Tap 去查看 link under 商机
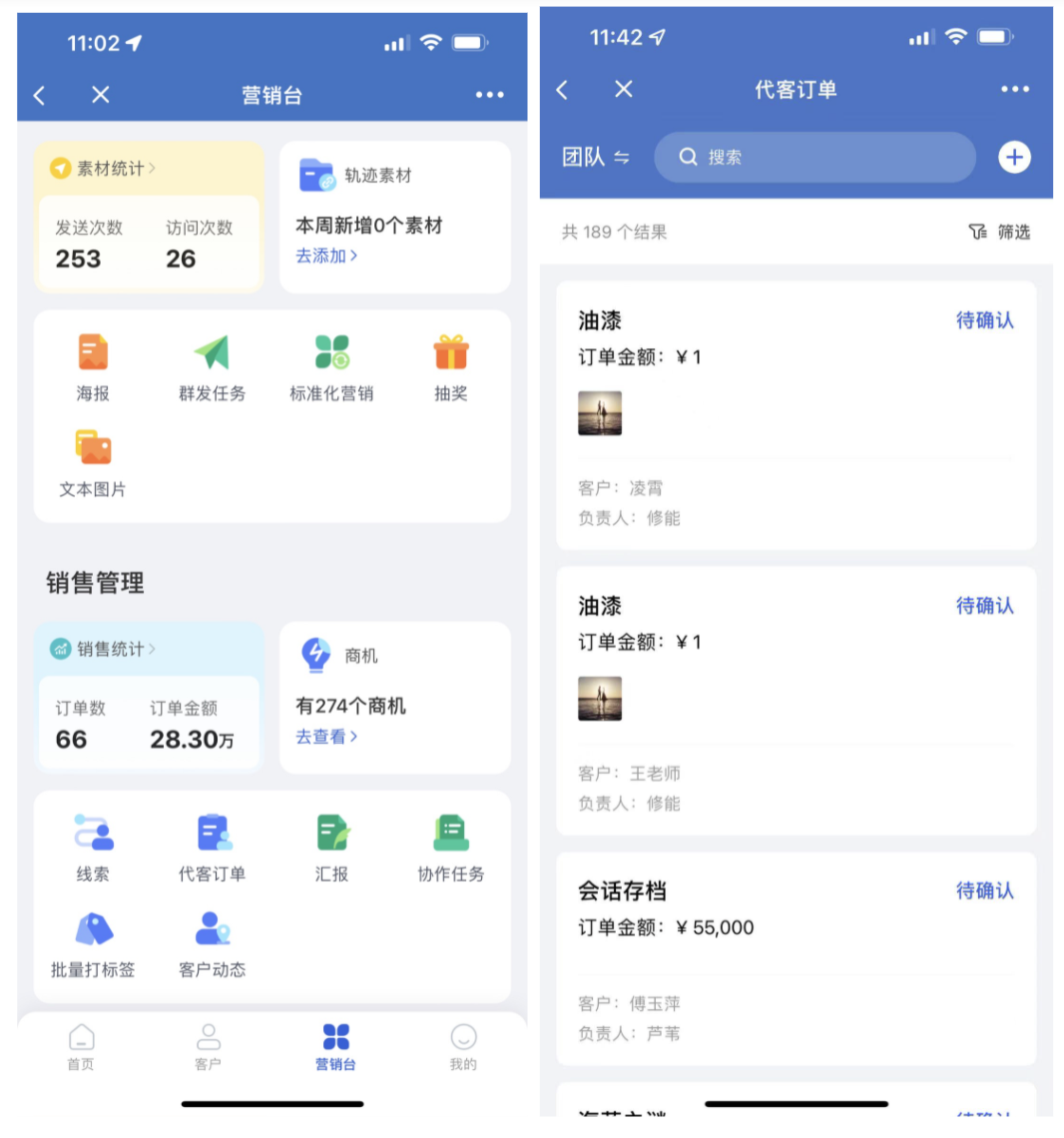The width and height of the screenshot is (1064, 1138). [x=326, y=737]
